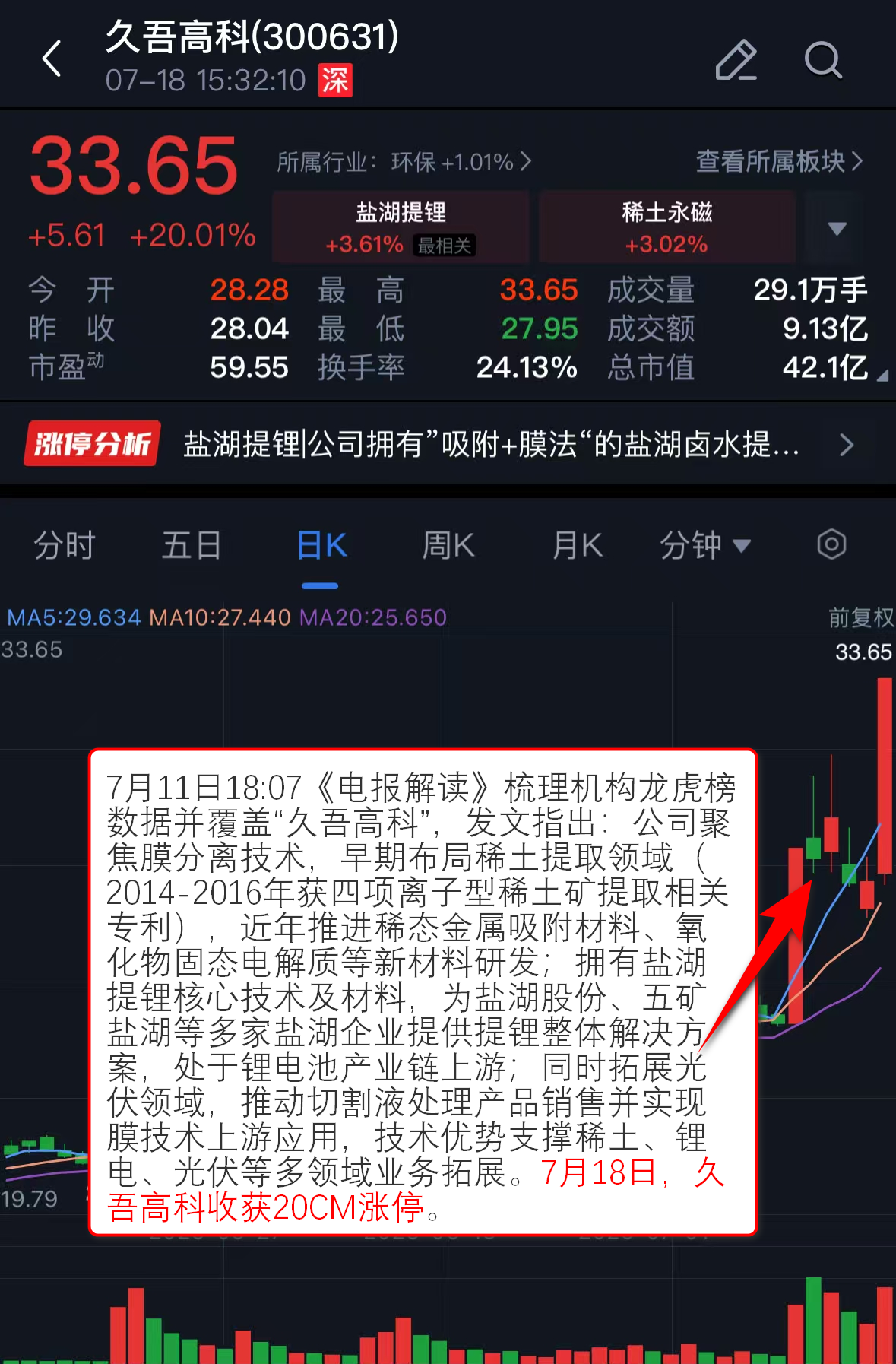Screen dimensions: 896x1364
Task: Switch to 分时 chart tab
Action: [x=65, y=546]
